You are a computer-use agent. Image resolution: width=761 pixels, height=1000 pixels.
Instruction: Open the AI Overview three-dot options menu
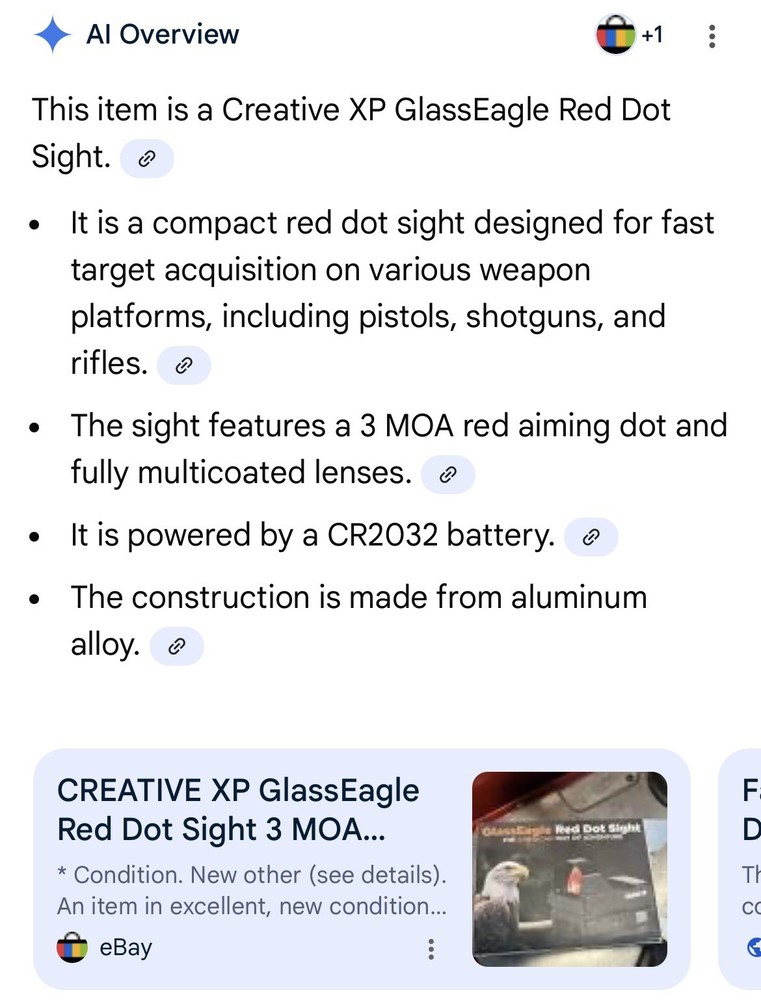pos(711,35)
